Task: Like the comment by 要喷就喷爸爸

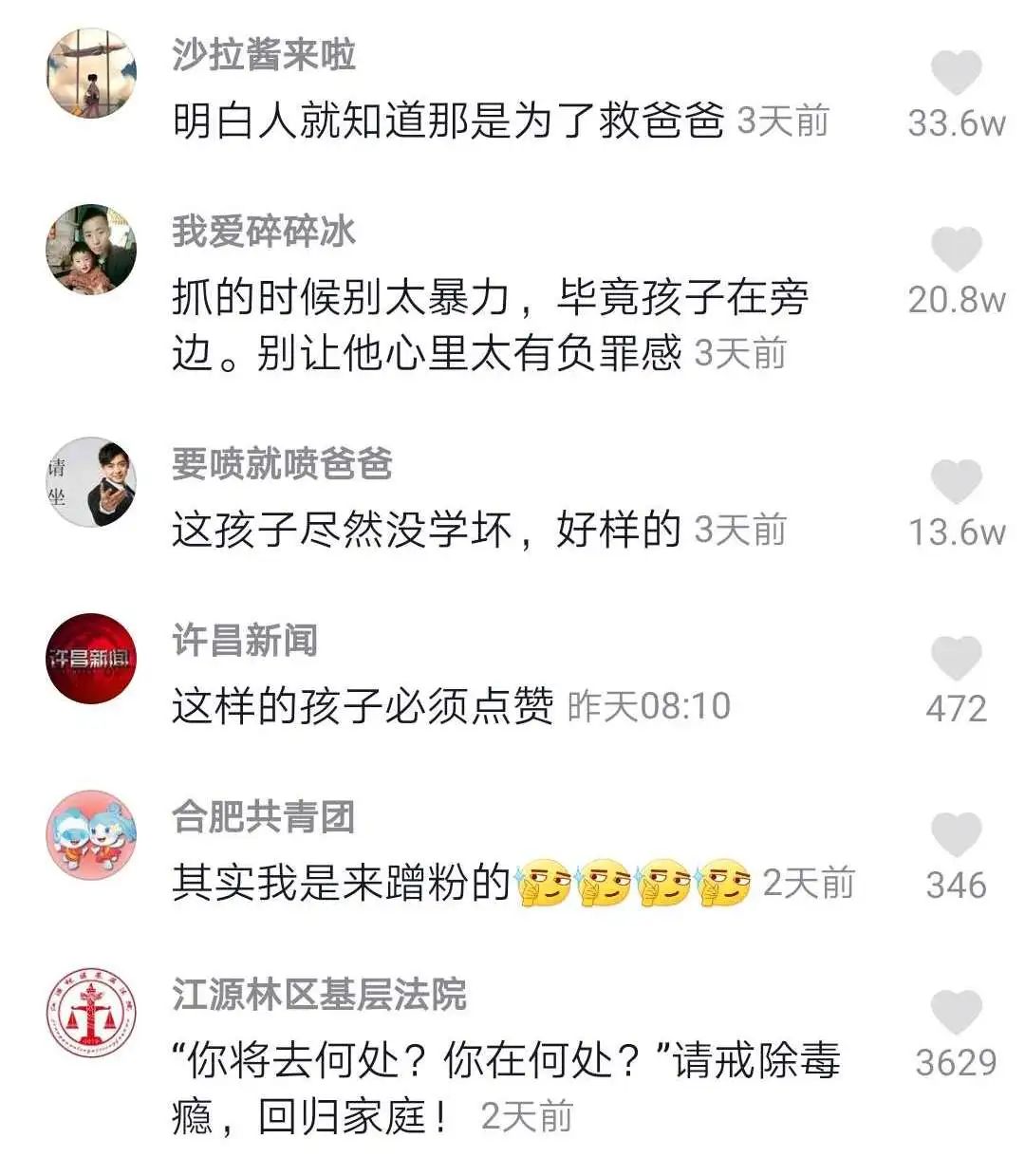Action: 955,483
